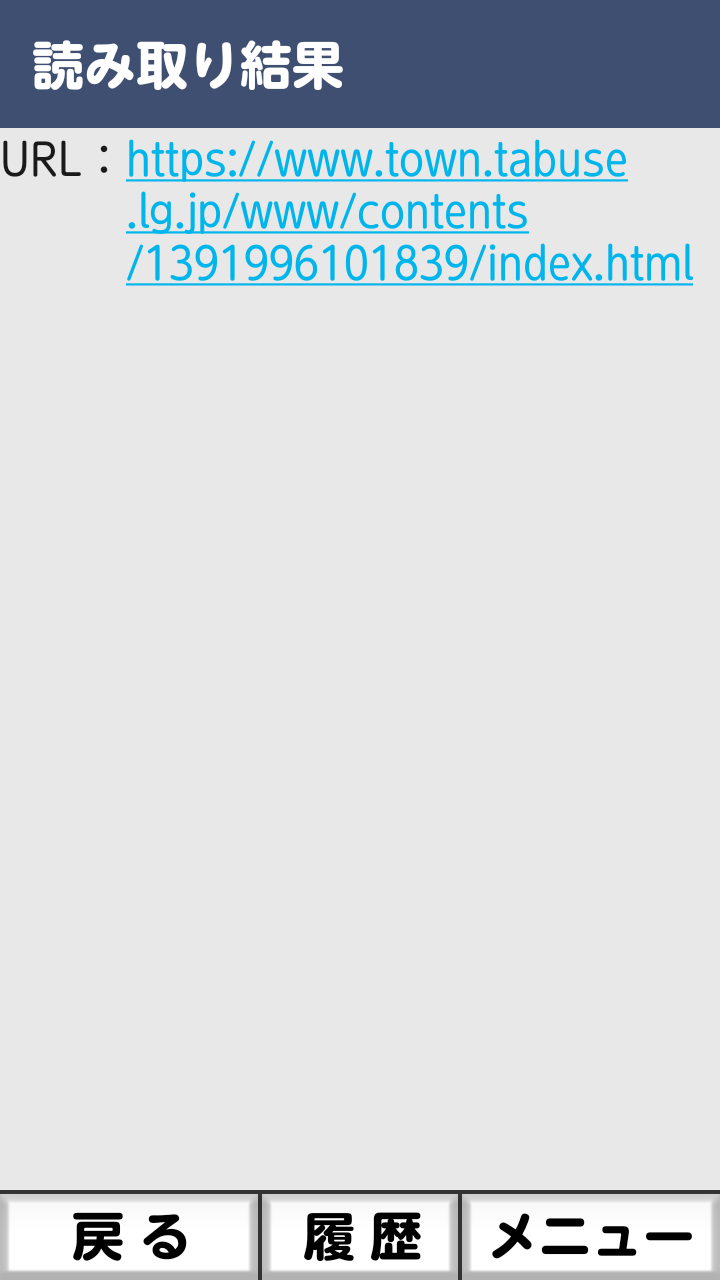
Task: Open the メニュー menu button
Action: coord(590,1237)
